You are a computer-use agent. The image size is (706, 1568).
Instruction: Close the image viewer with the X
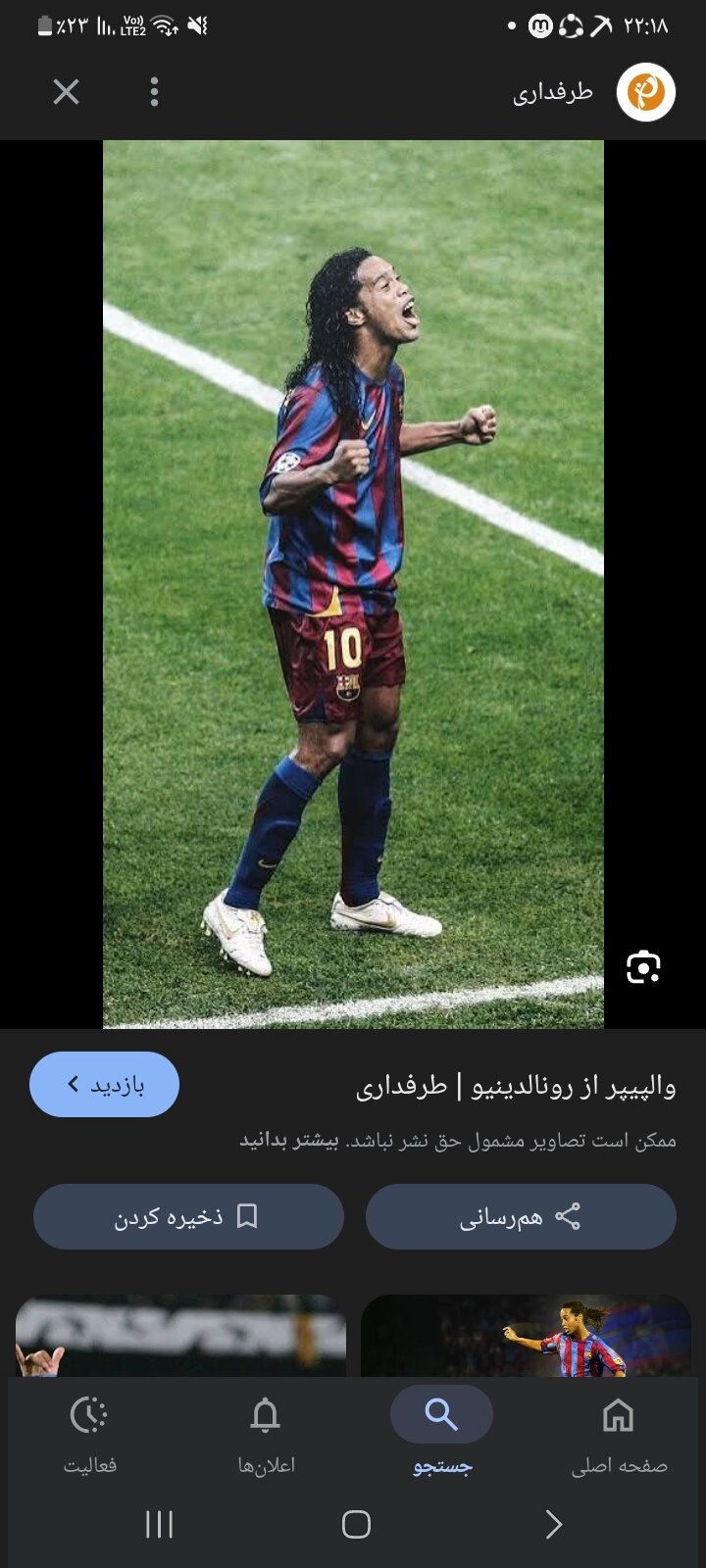(x=66, y=92)
